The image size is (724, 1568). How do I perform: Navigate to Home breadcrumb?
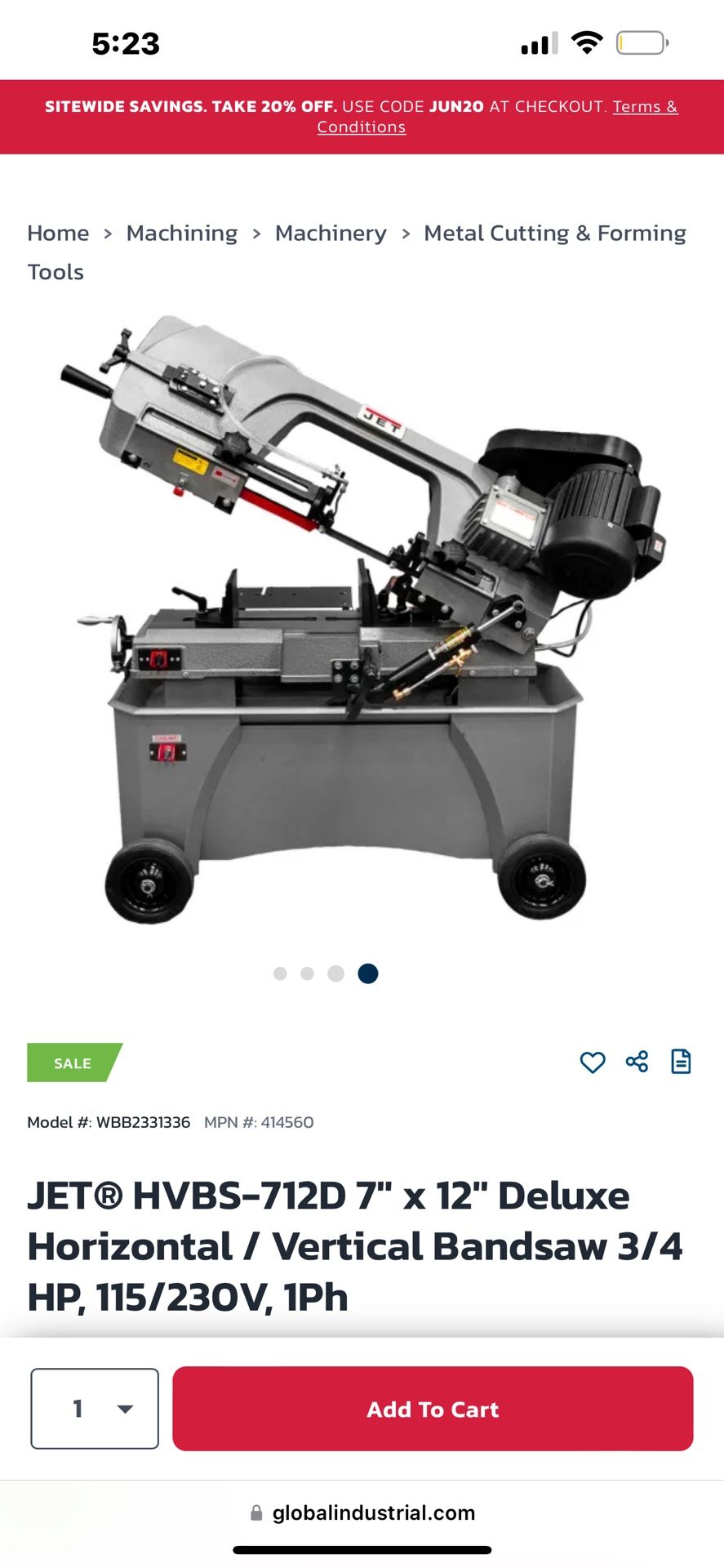[58, 233]
